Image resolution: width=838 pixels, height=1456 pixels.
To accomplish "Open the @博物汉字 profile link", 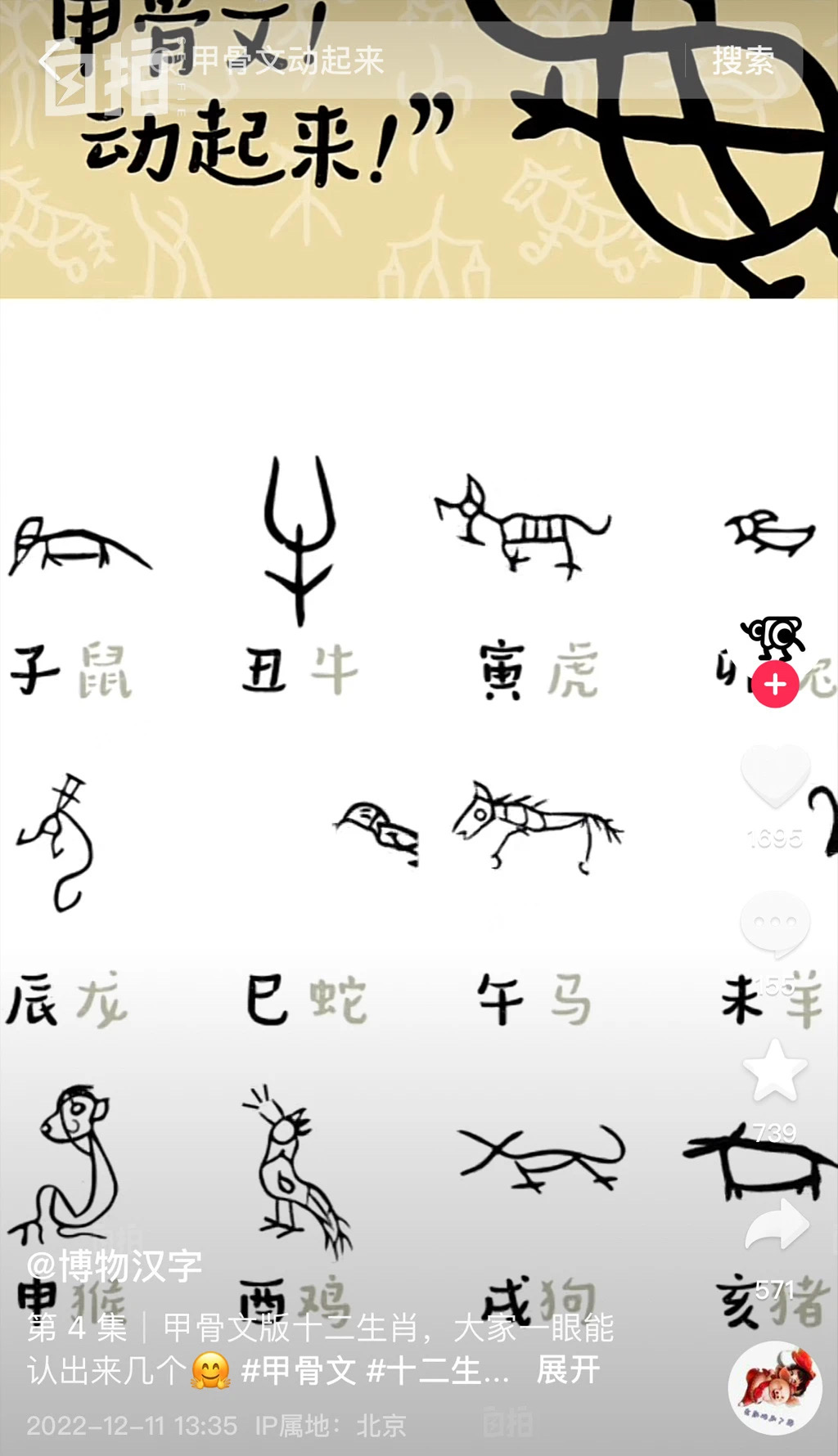I will pos(115,1266).
